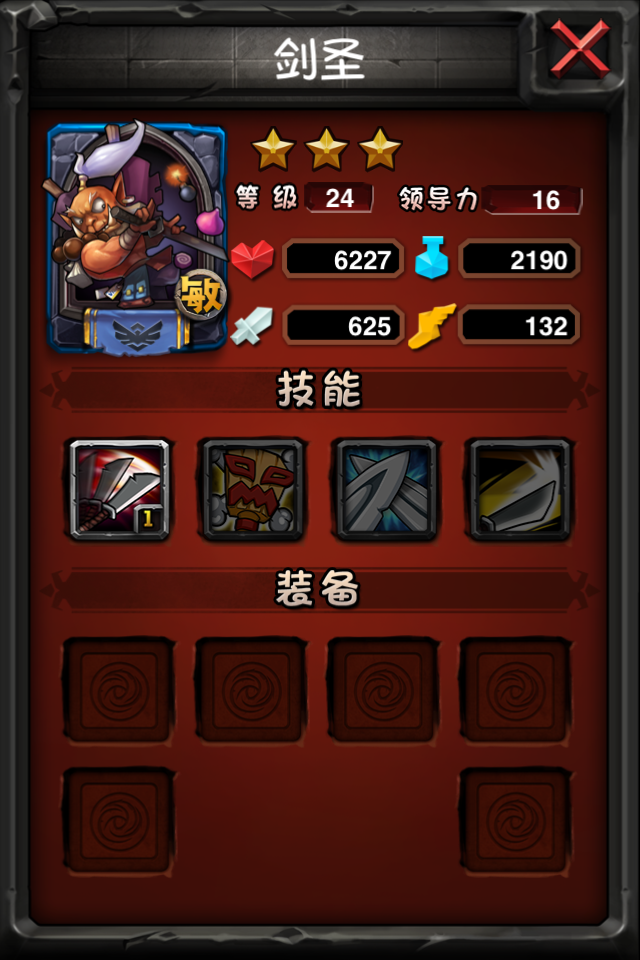View the locked crossed blades skill

[385, 490]
